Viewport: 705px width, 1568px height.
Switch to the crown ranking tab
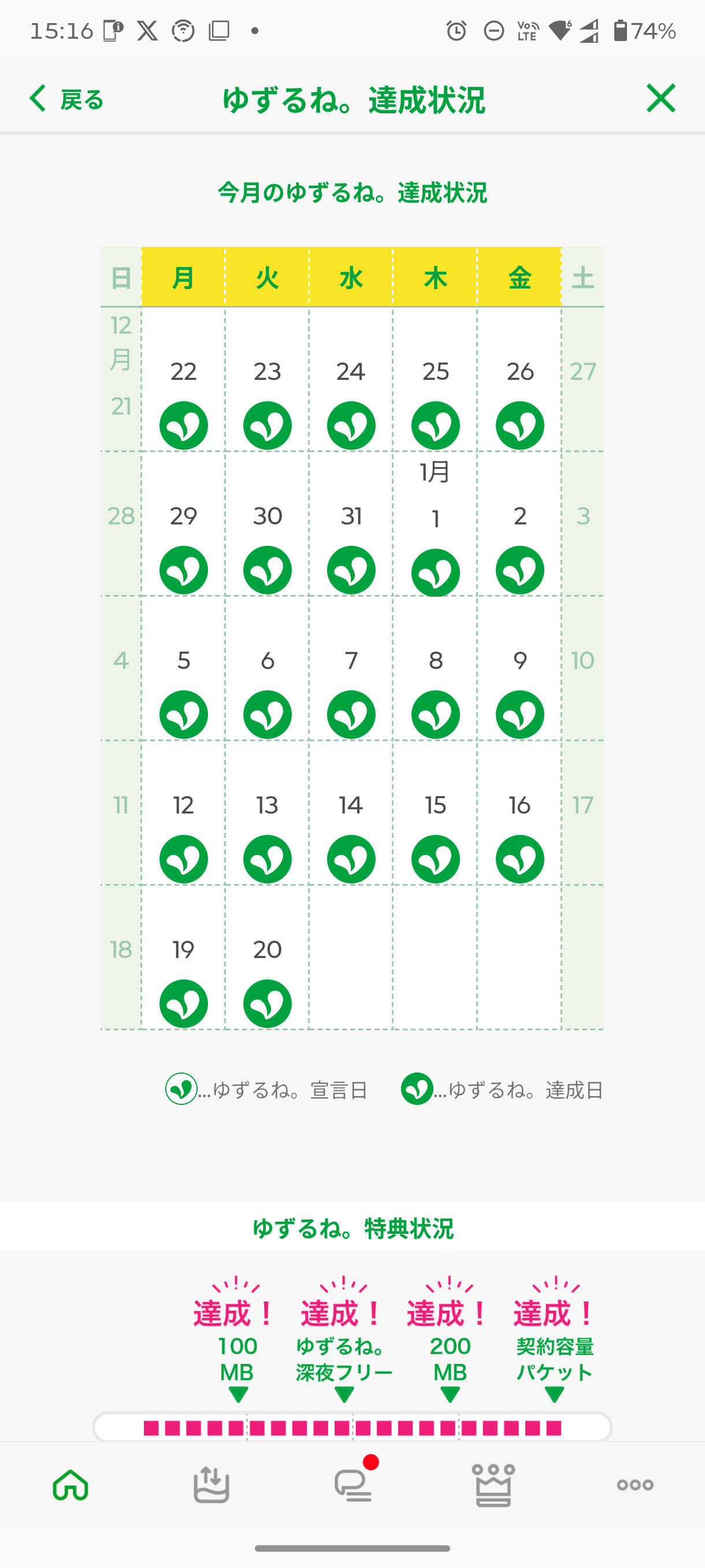click(493, 1485)
